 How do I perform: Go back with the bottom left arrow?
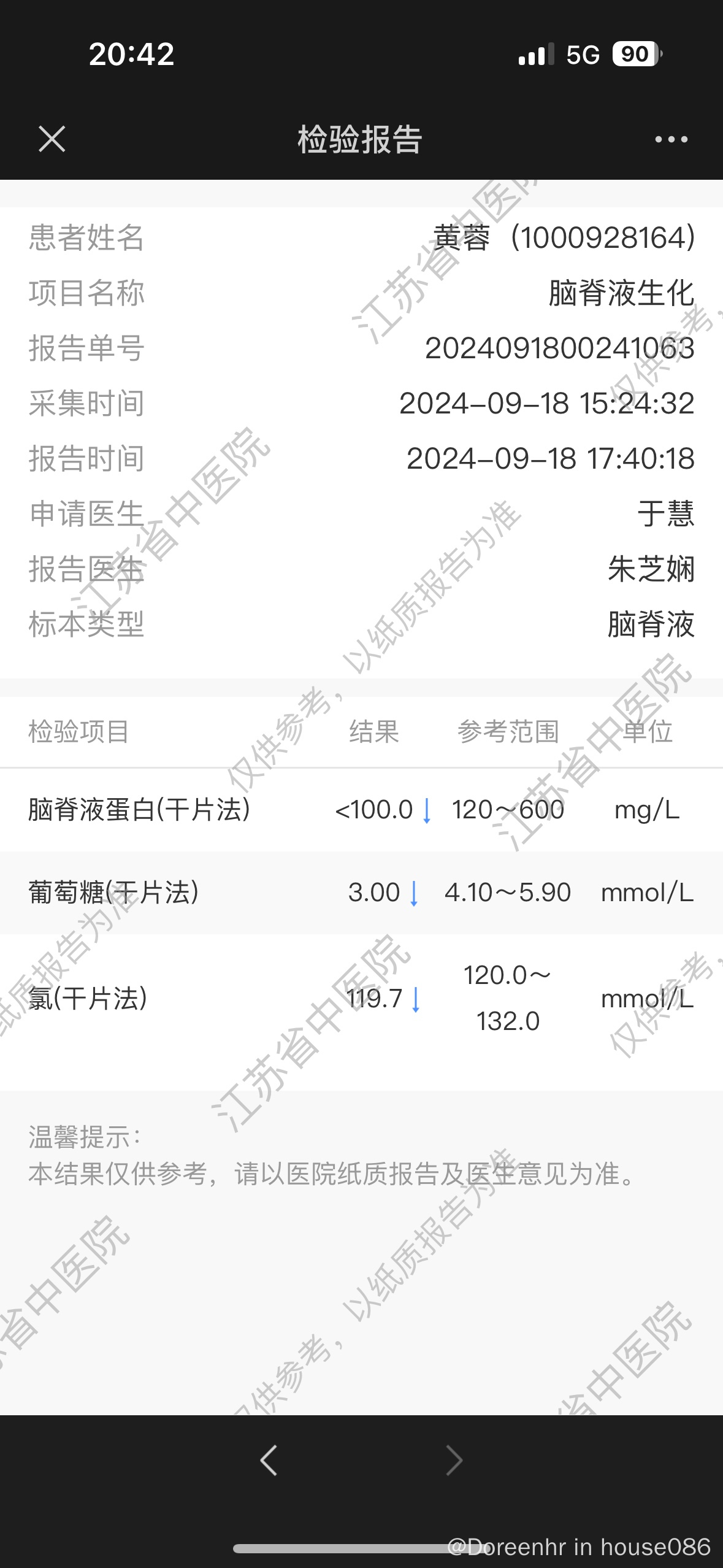point(269,1460)
